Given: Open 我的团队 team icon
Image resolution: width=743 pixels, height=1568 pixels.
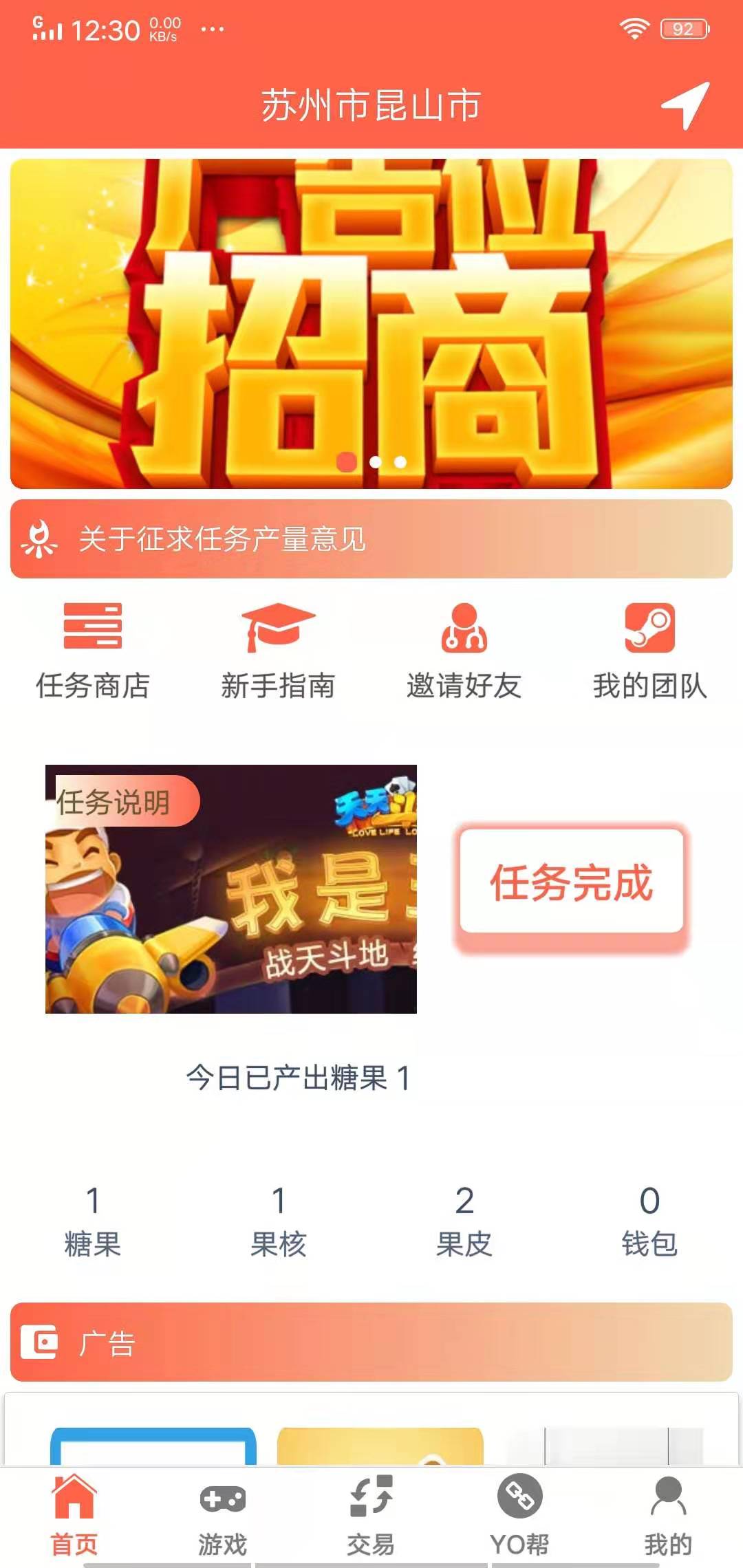Looking at the screenshot, I should pyautogui.click(x=649, y=629).
